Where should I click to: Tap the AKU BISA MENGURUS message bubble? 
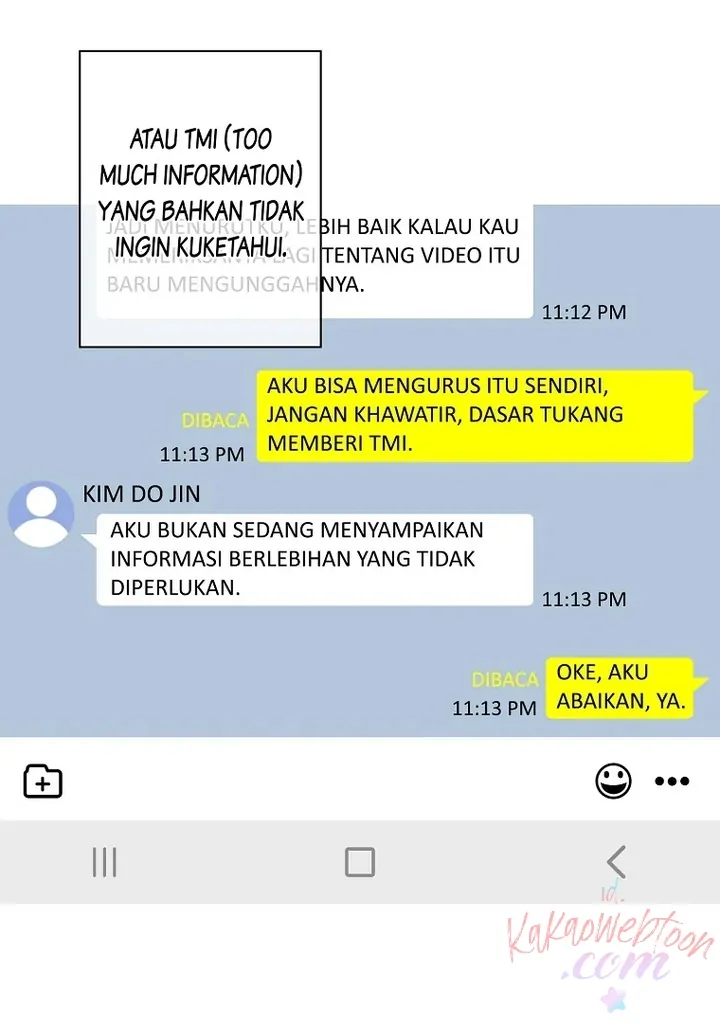[x=470, y=414]
